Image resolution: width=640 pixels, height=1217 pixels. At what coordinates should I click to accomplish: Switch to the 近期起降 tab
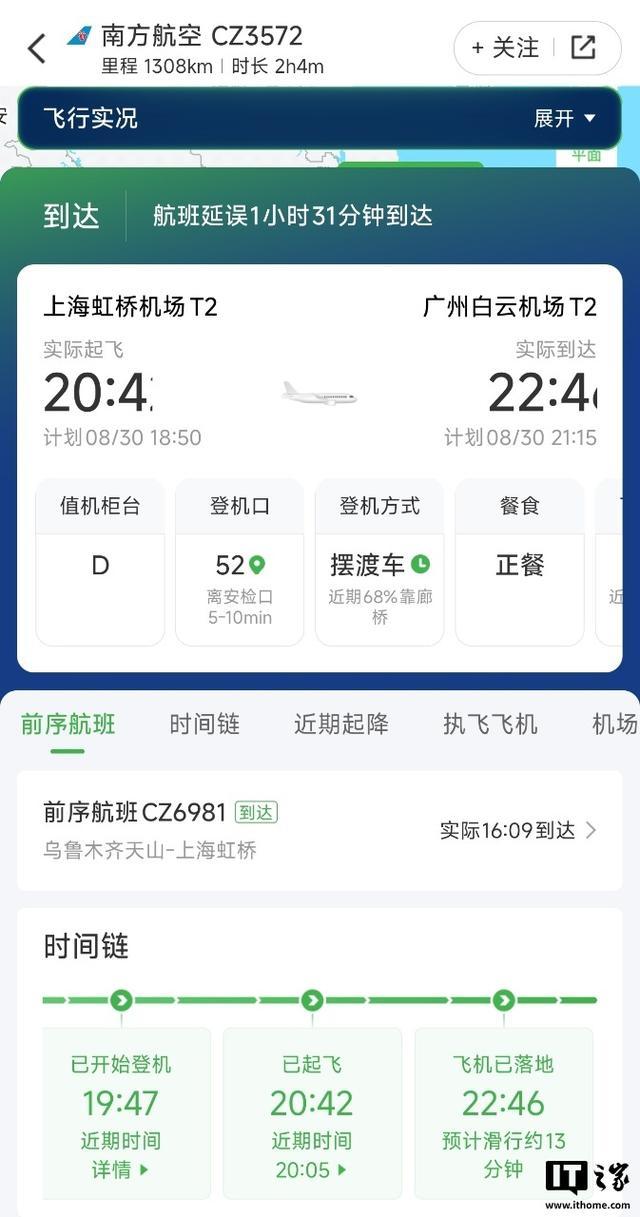[341, 724]
